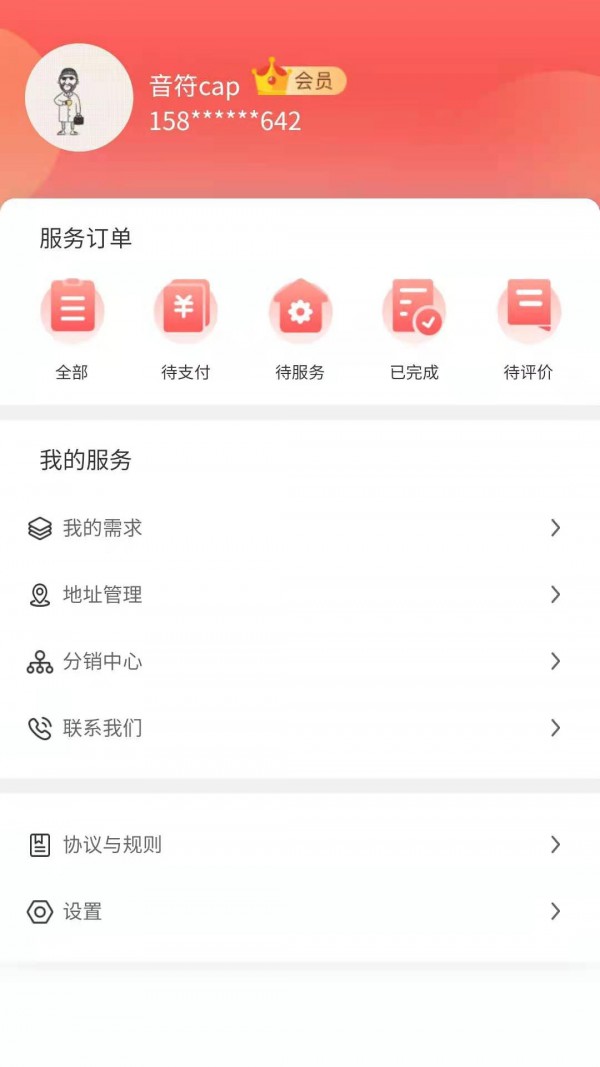Enter 分销中心 distribution center
Viewport: 600px width, 1067px height.
tap(300, 661)
